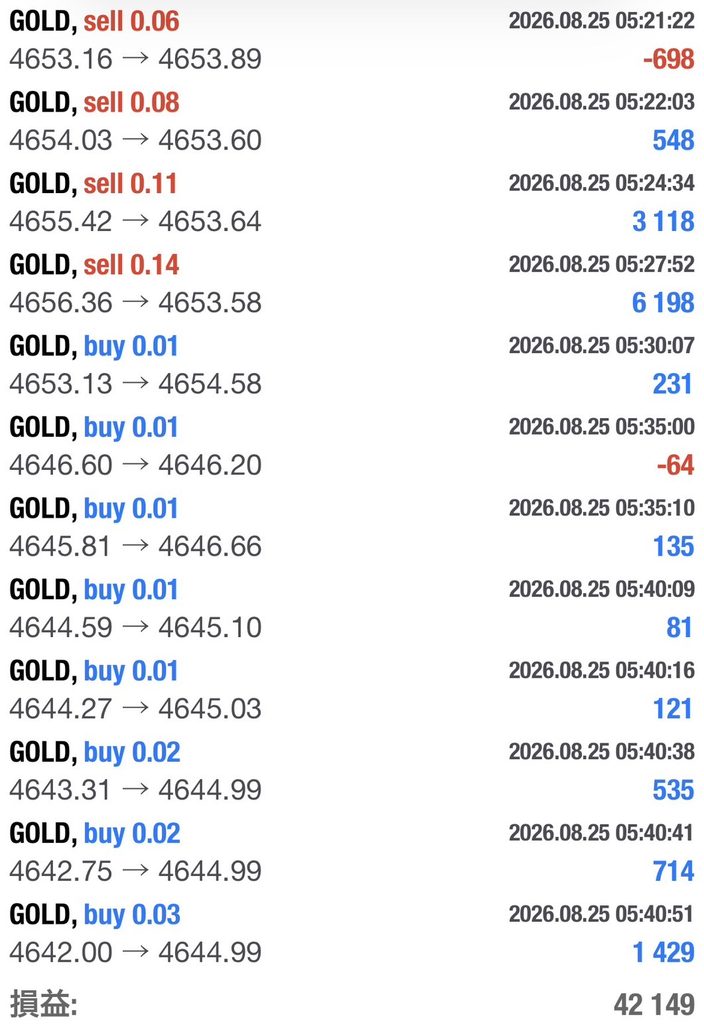Open the GOLD sell 0.08 trade details

(352, 121)
